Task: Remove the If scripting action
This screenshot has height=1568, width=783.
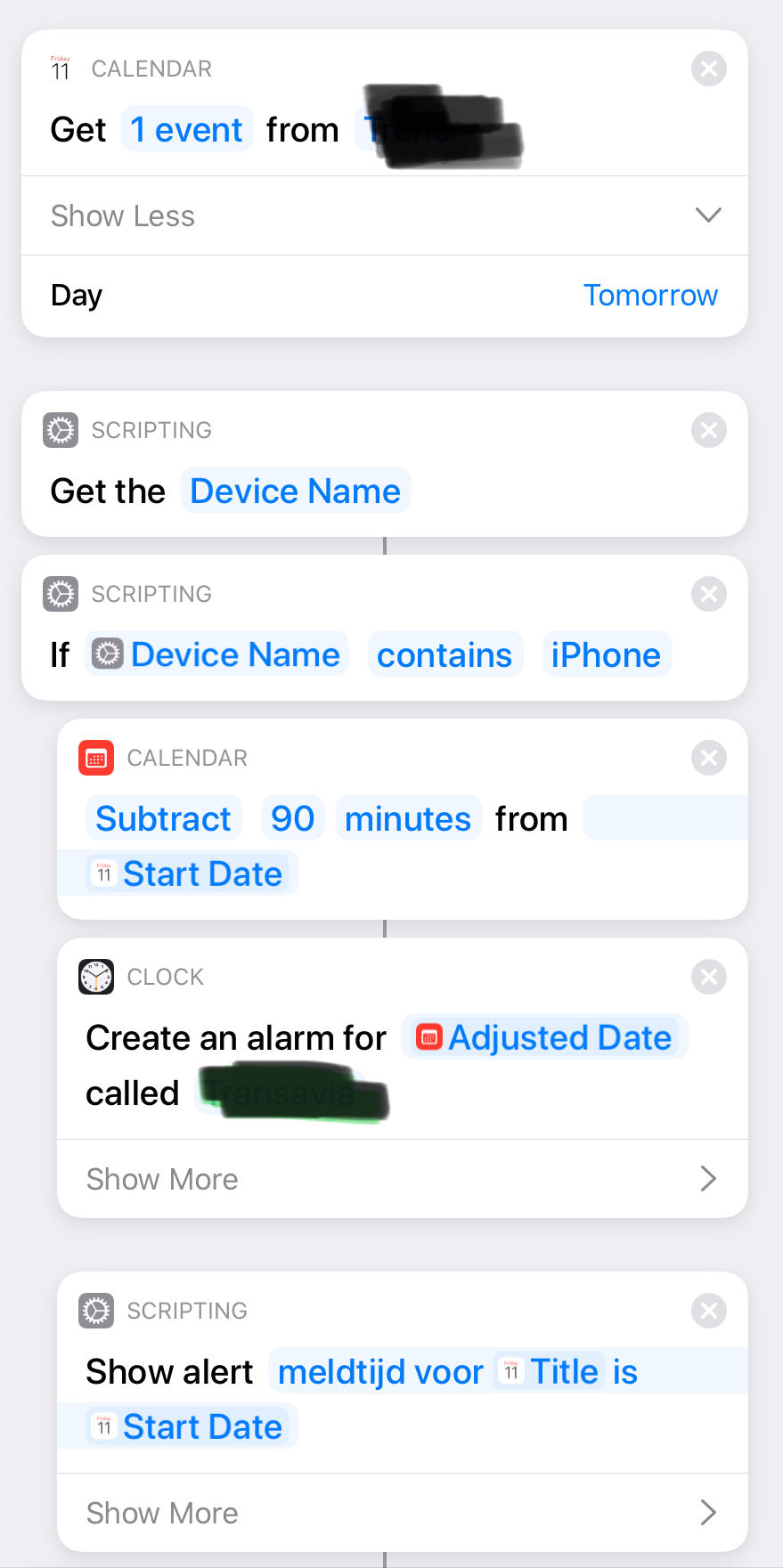Action: [708, 594]
